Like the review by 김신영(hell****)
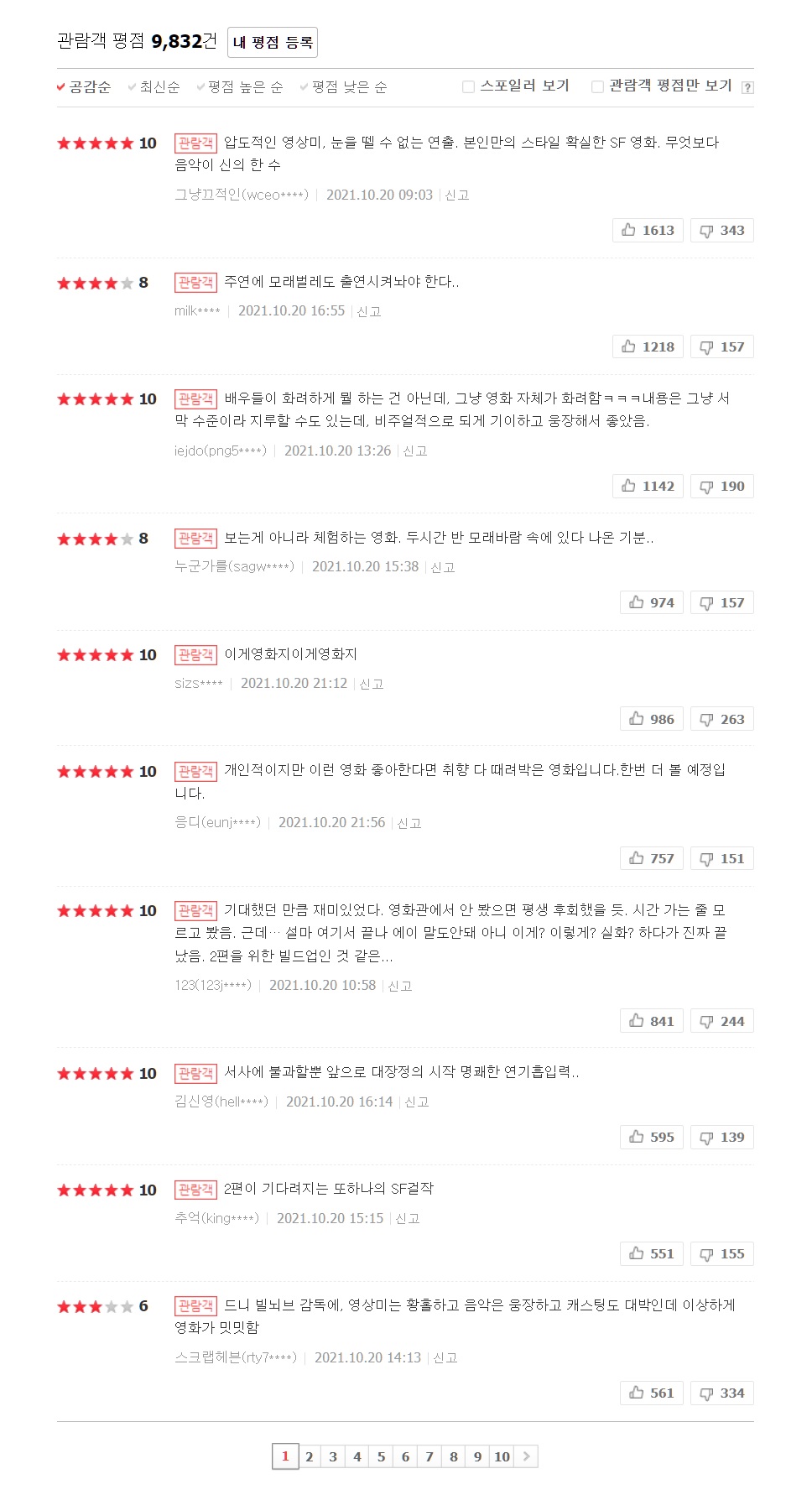 (x=652, y=1138)
